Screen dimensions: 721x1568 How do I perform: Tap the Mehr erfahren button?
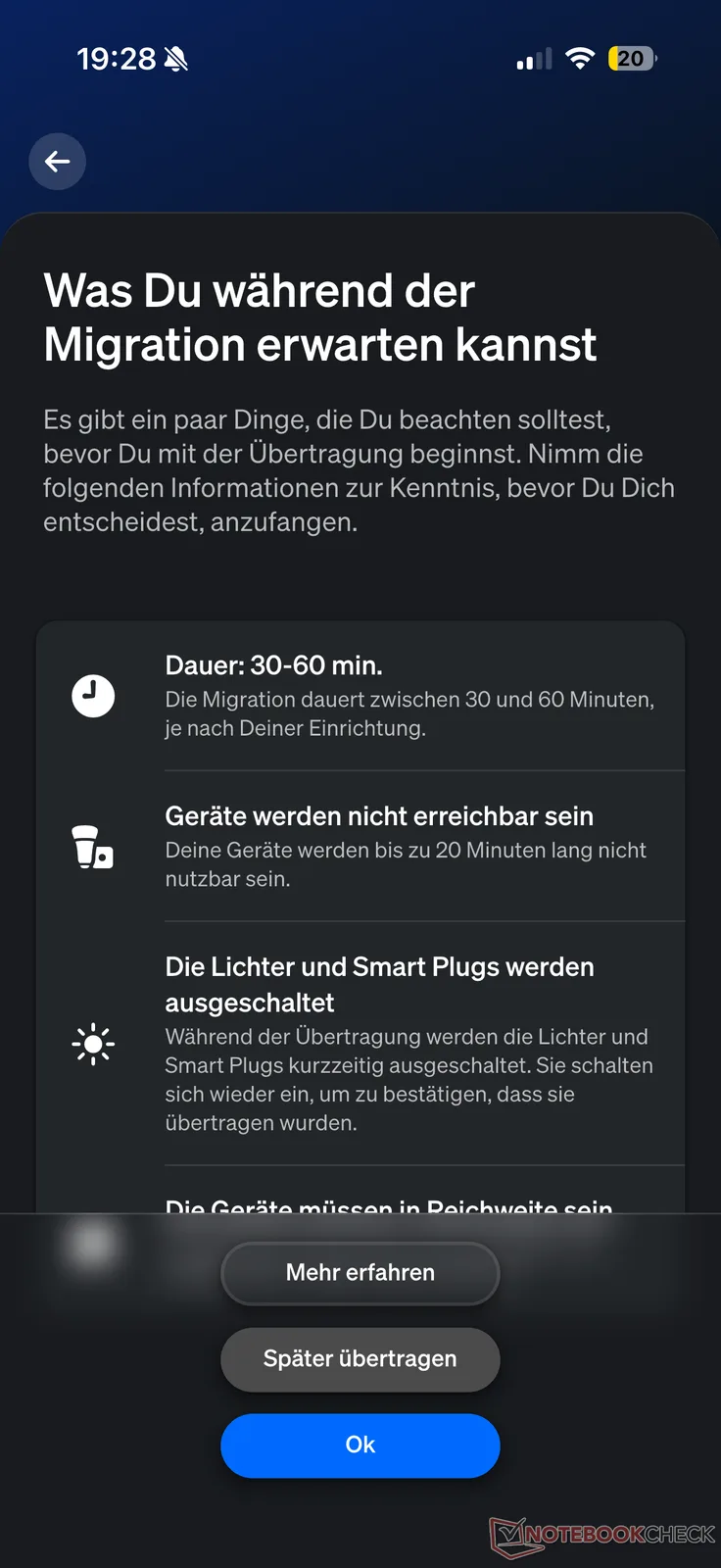pyautogui.click(x=360, y=1273)
